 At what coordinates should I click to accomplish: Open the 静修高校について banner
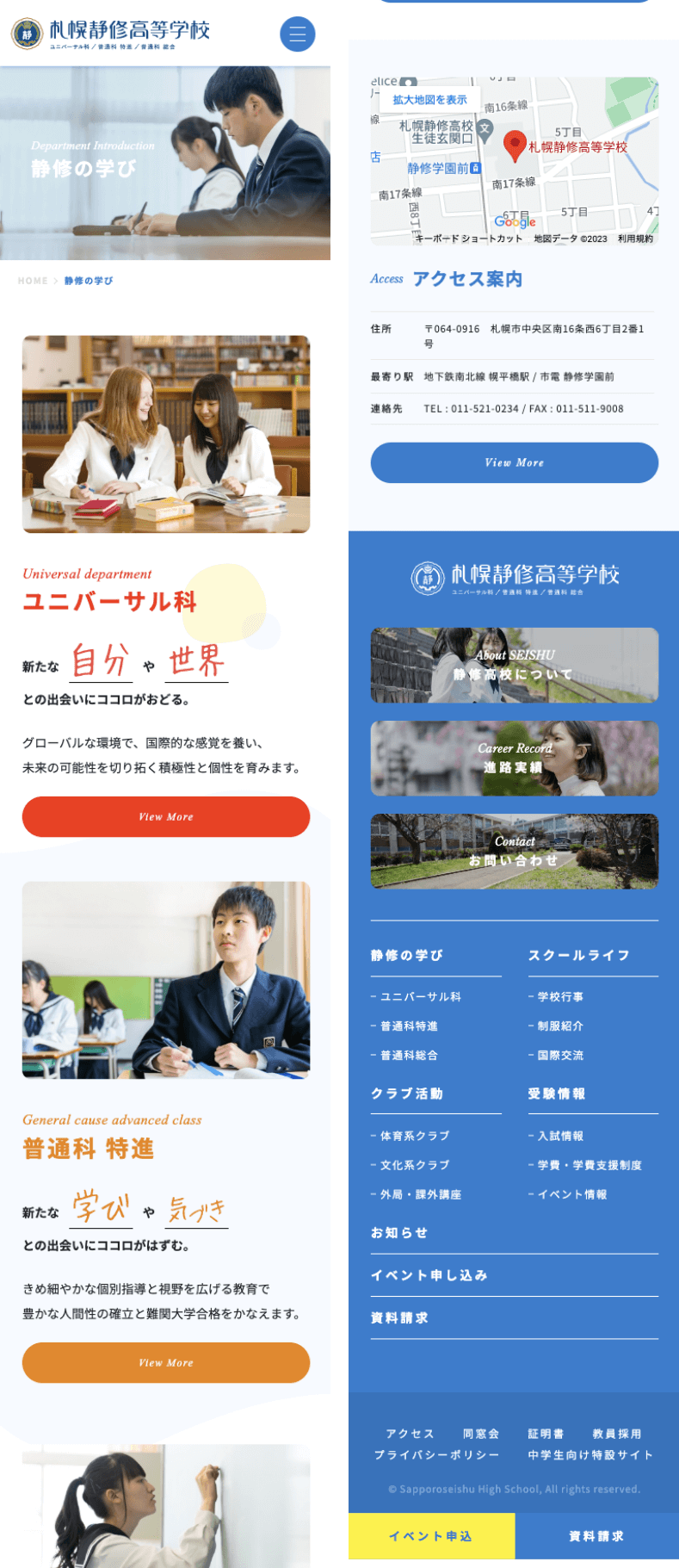point(514,665)
